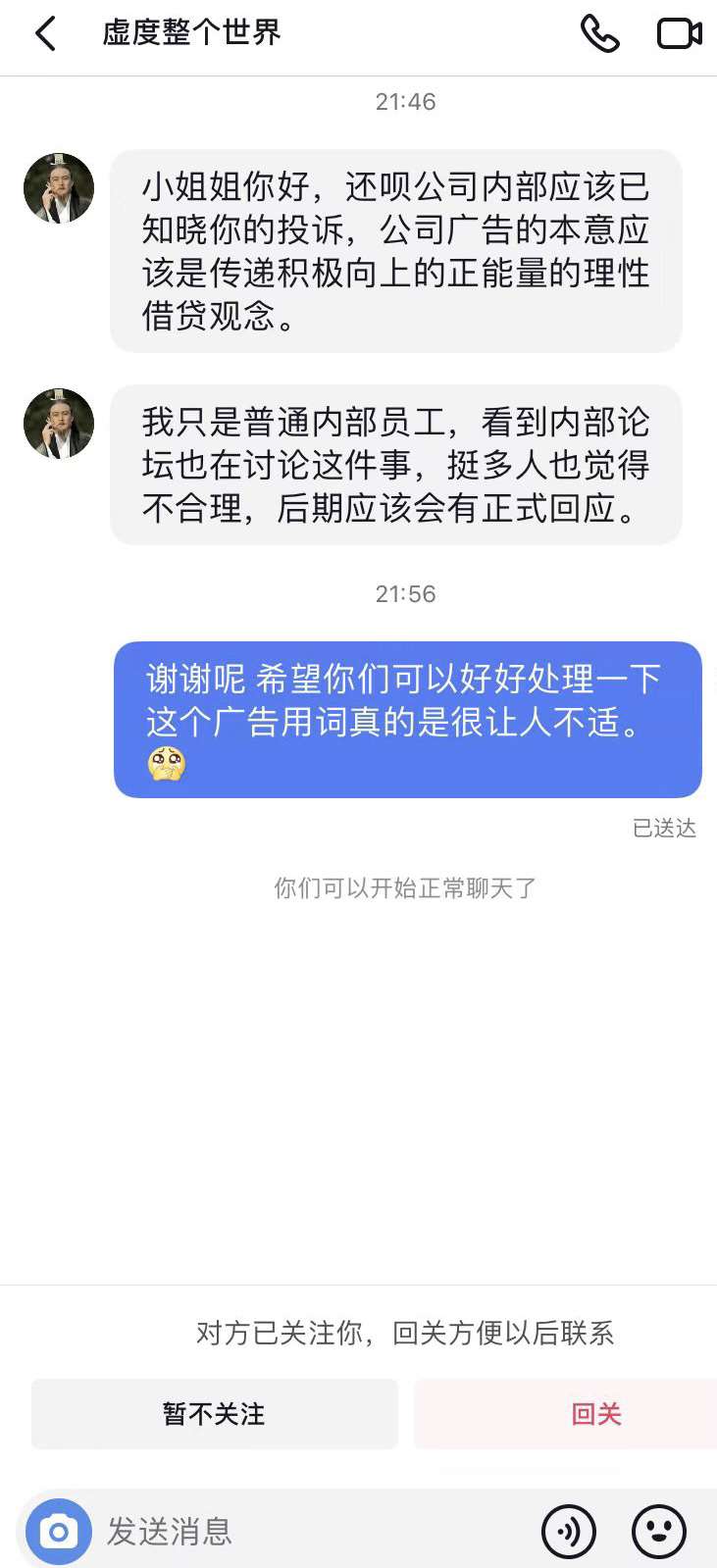Focus the 发送消息 input field
This screenshot has width=717, height=1568.
(314, 1531)
